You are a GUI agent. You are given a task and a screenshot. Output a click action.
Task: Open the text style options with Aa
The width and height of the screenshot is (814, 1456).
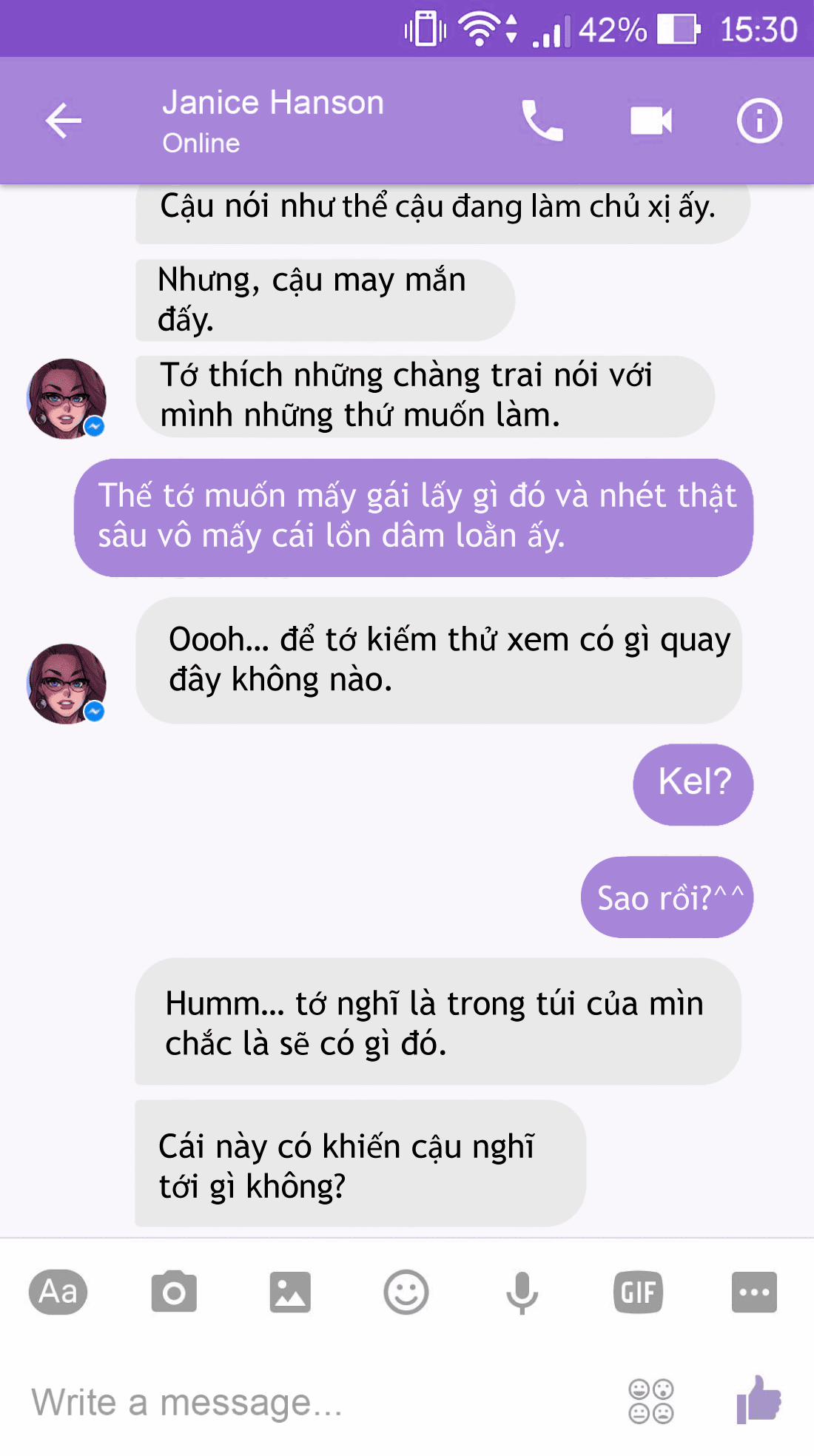[59, 1292]
